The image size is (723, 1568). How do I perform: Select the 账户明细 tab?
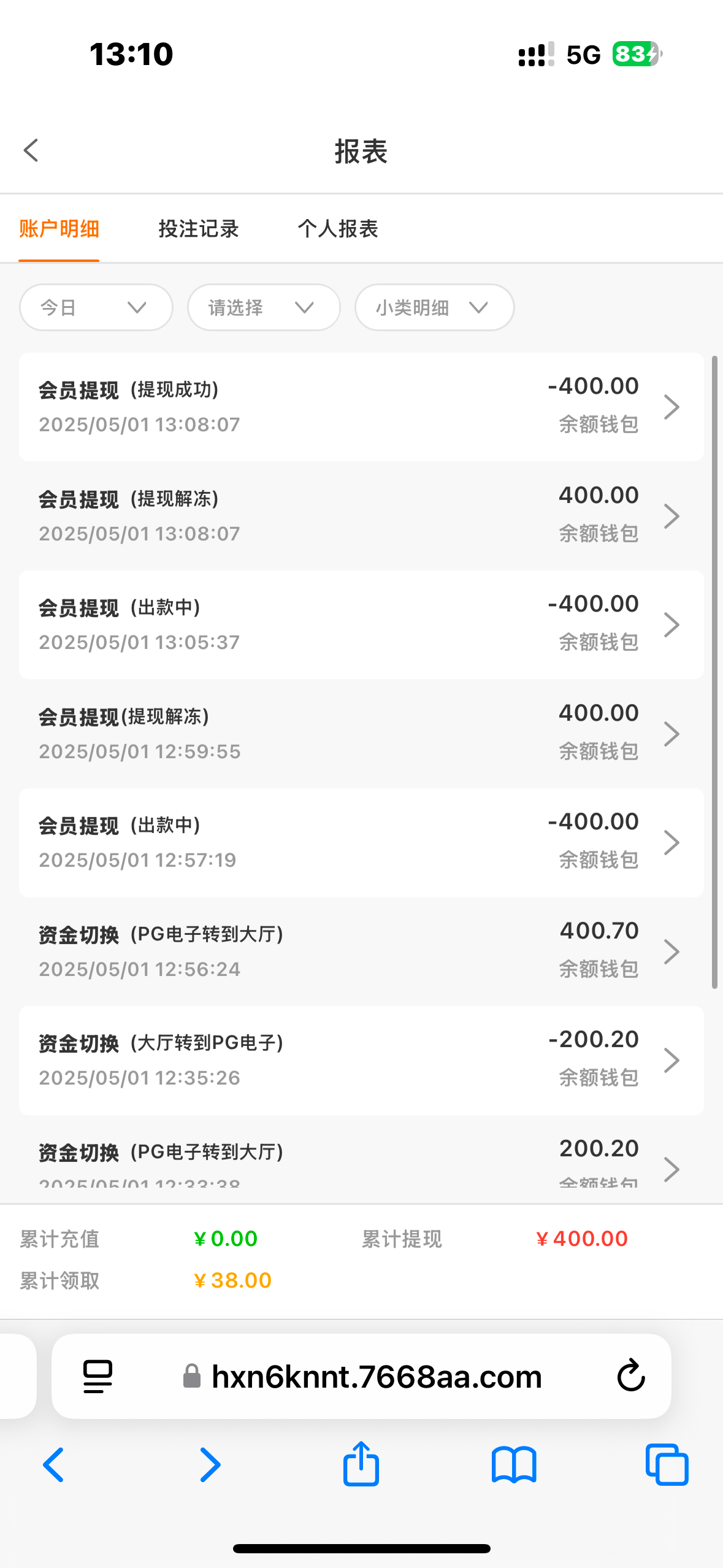tap(59, 229)
